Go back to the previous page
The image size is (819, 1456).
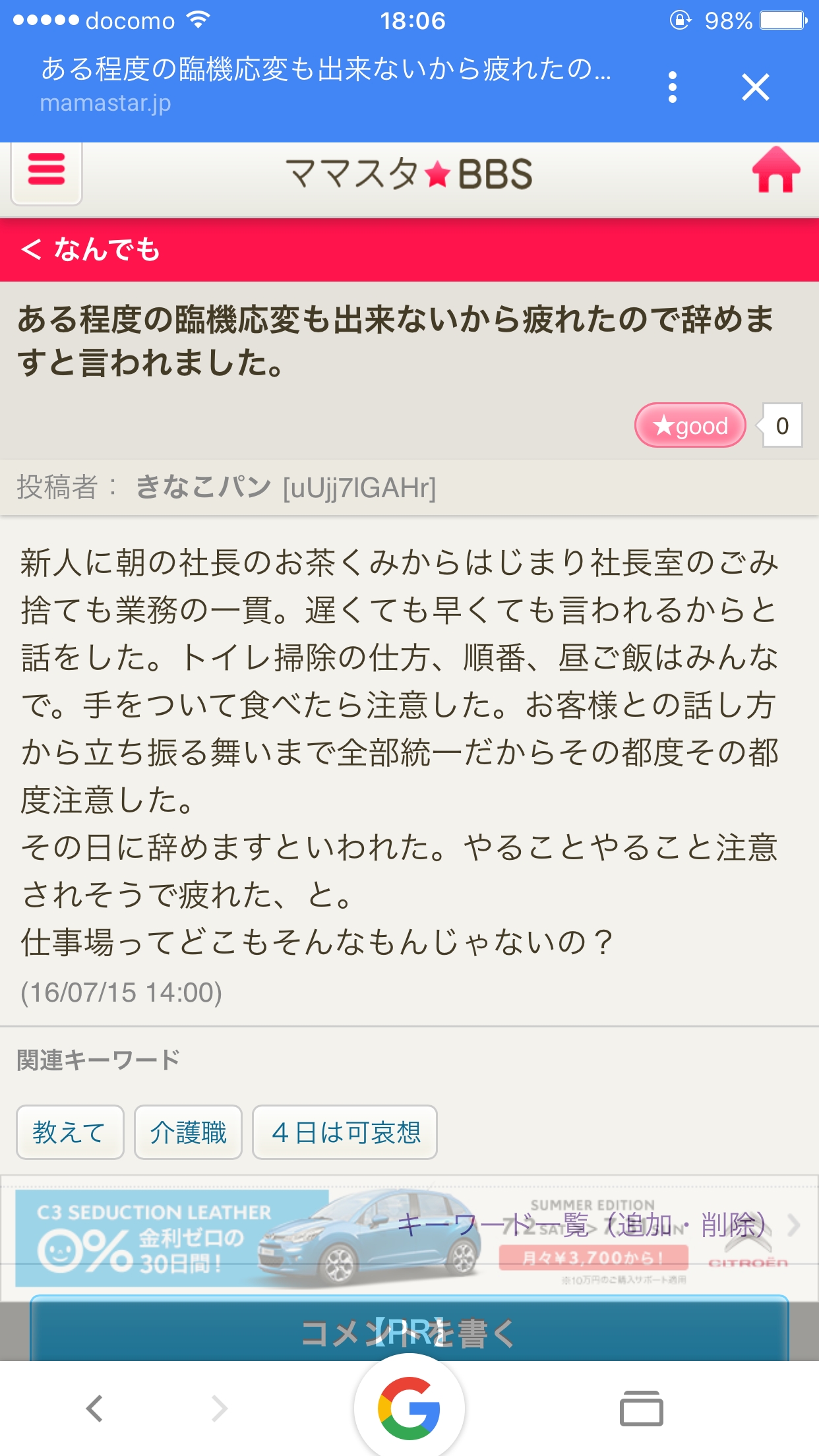tap(95, 1409)
